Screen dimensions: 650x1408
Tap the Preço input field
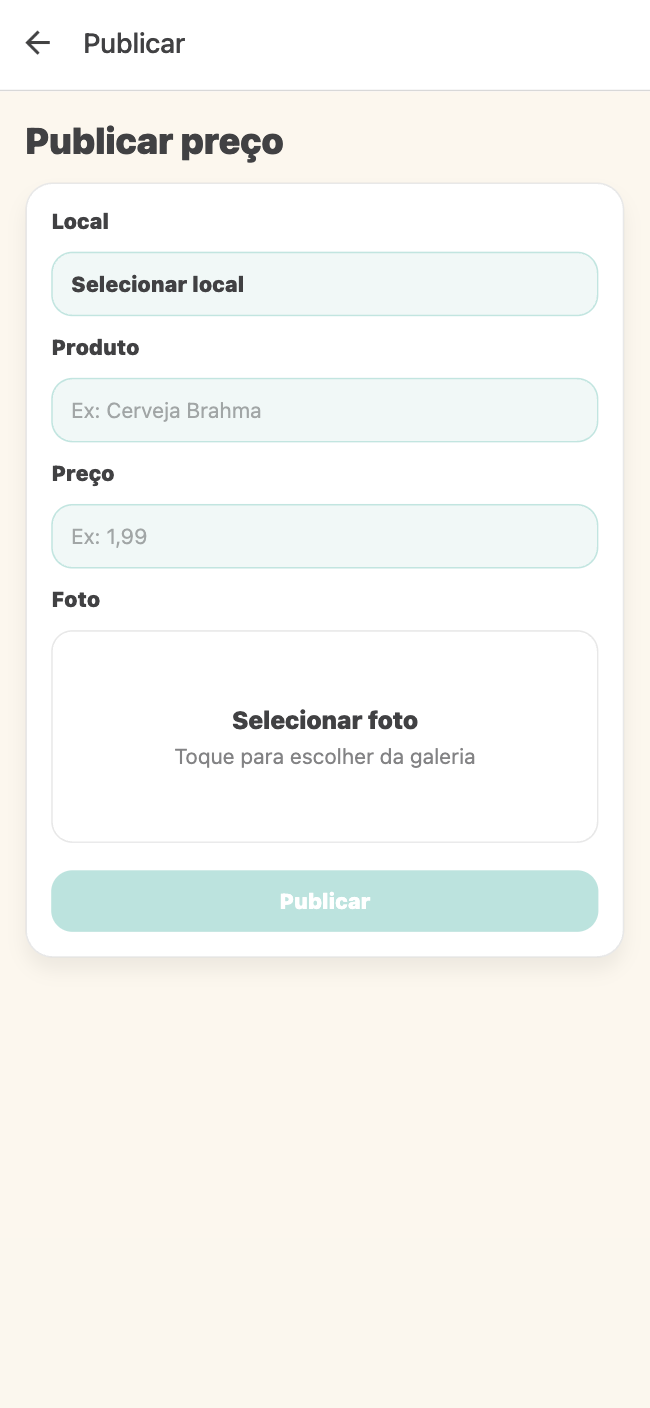coord(325,536)
